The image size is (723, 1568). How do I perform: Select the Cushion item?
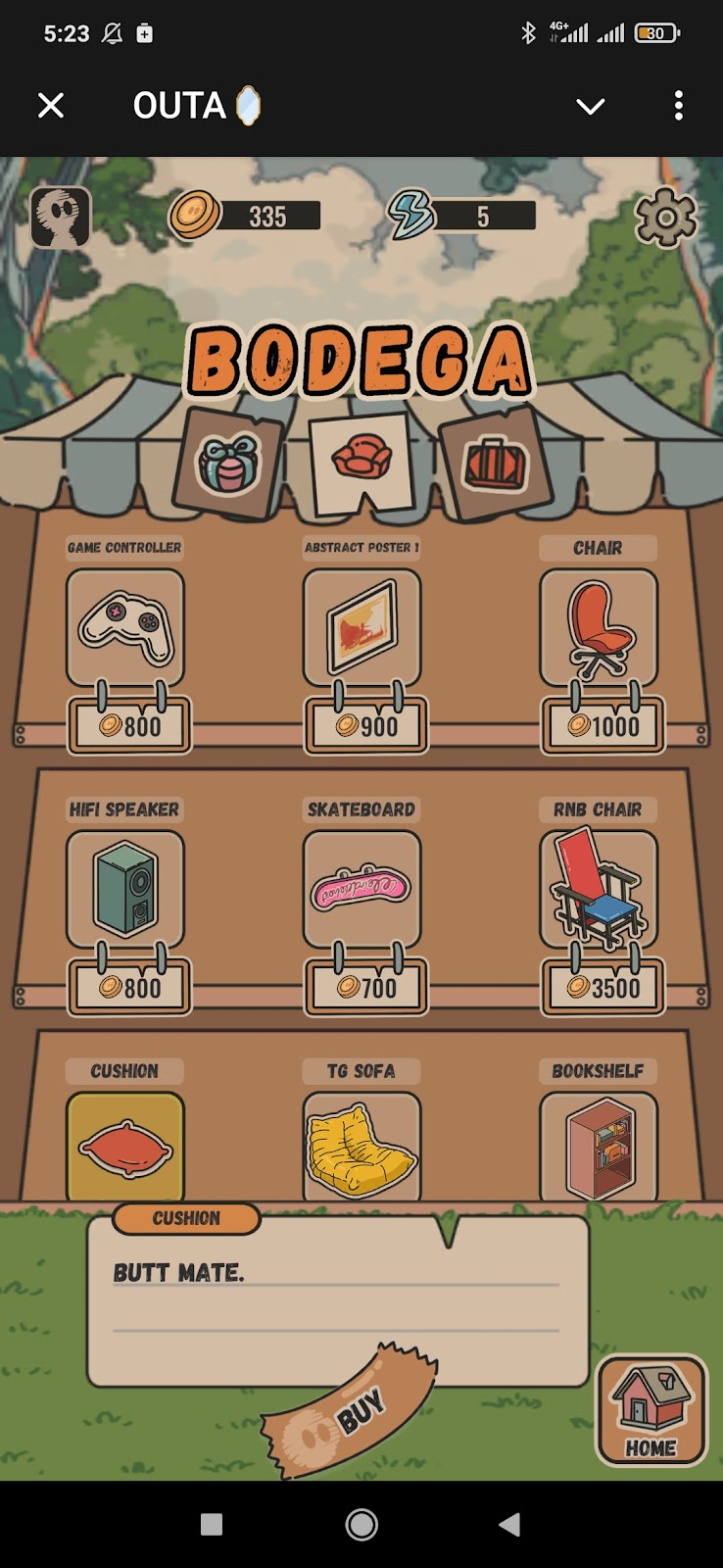tap(125, 1147)
